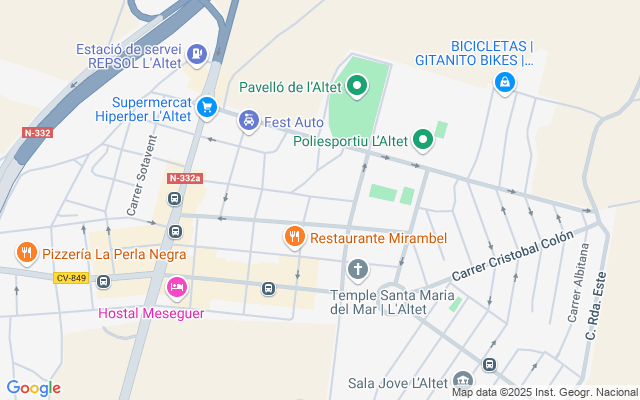Select the Poliesportiu L'Altet pin
This screenshot has width=640, height=400.
tap(423, 140)
